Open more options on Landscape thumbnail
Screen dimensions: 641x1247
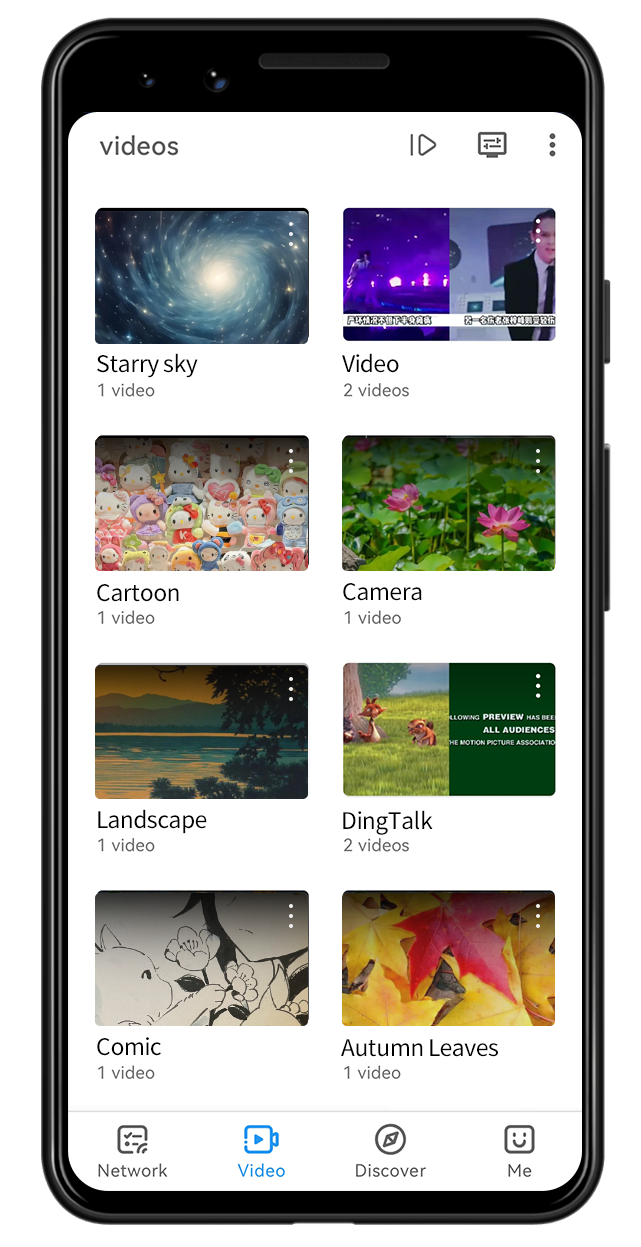(291, 688)
